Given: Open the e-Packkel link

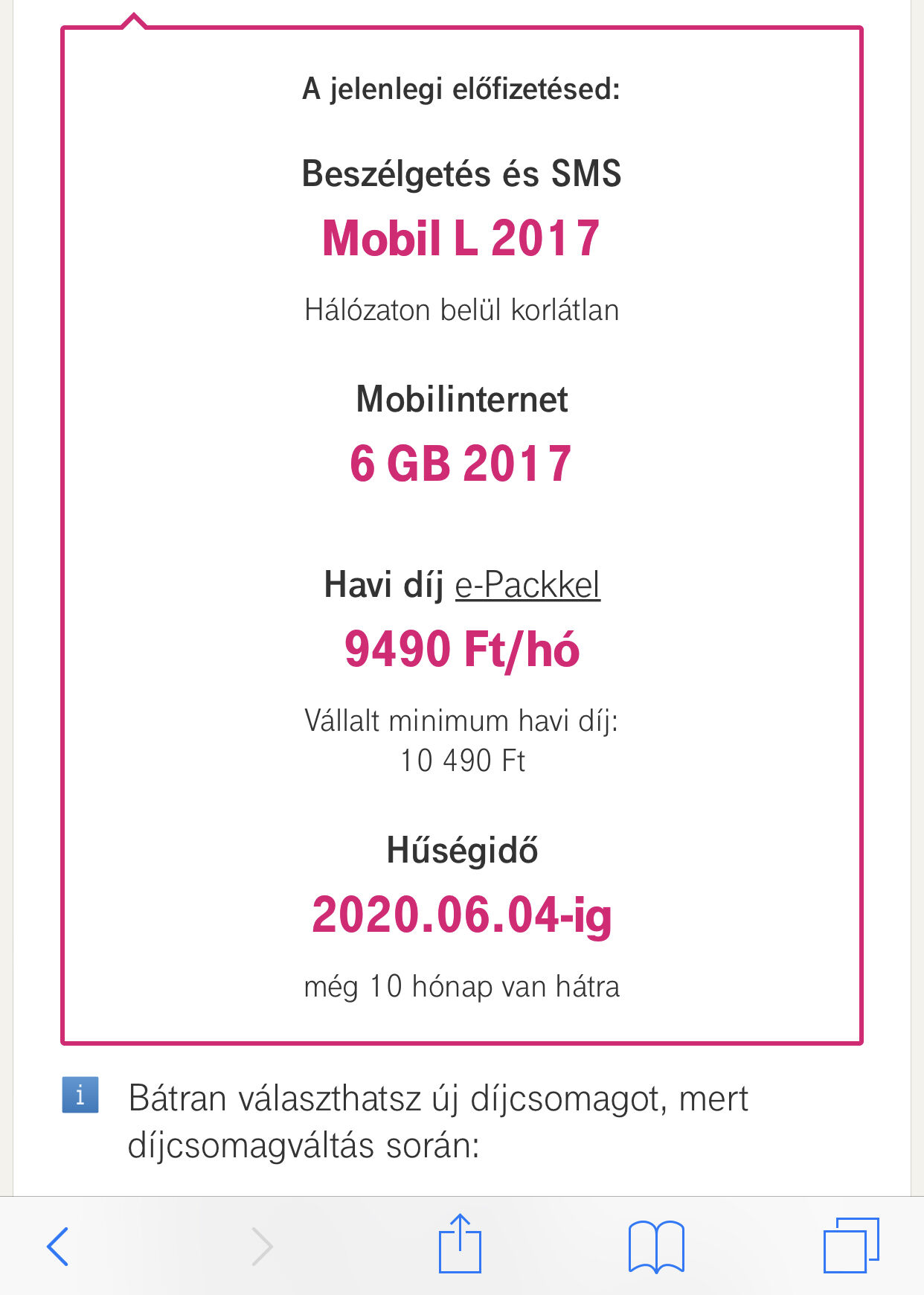Looking at the screenshot, I should click(x=527, y=584).
